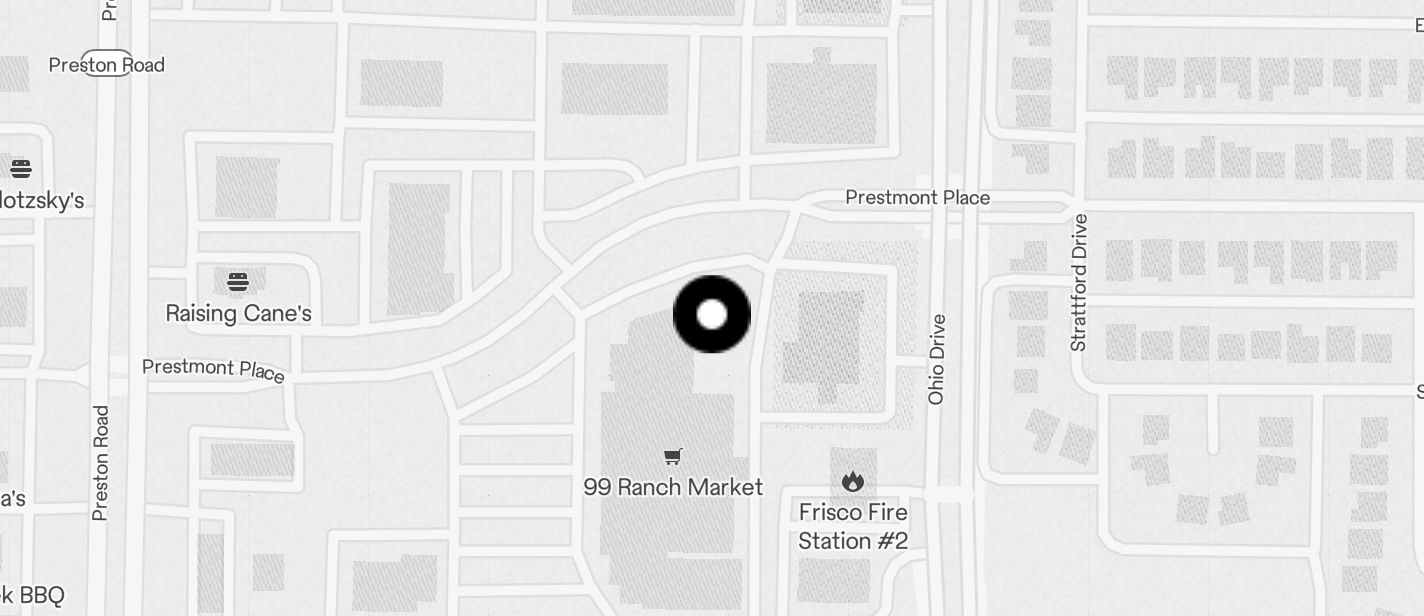
Task: Open the Raising Cane's place marker
Action: [237, 282]
